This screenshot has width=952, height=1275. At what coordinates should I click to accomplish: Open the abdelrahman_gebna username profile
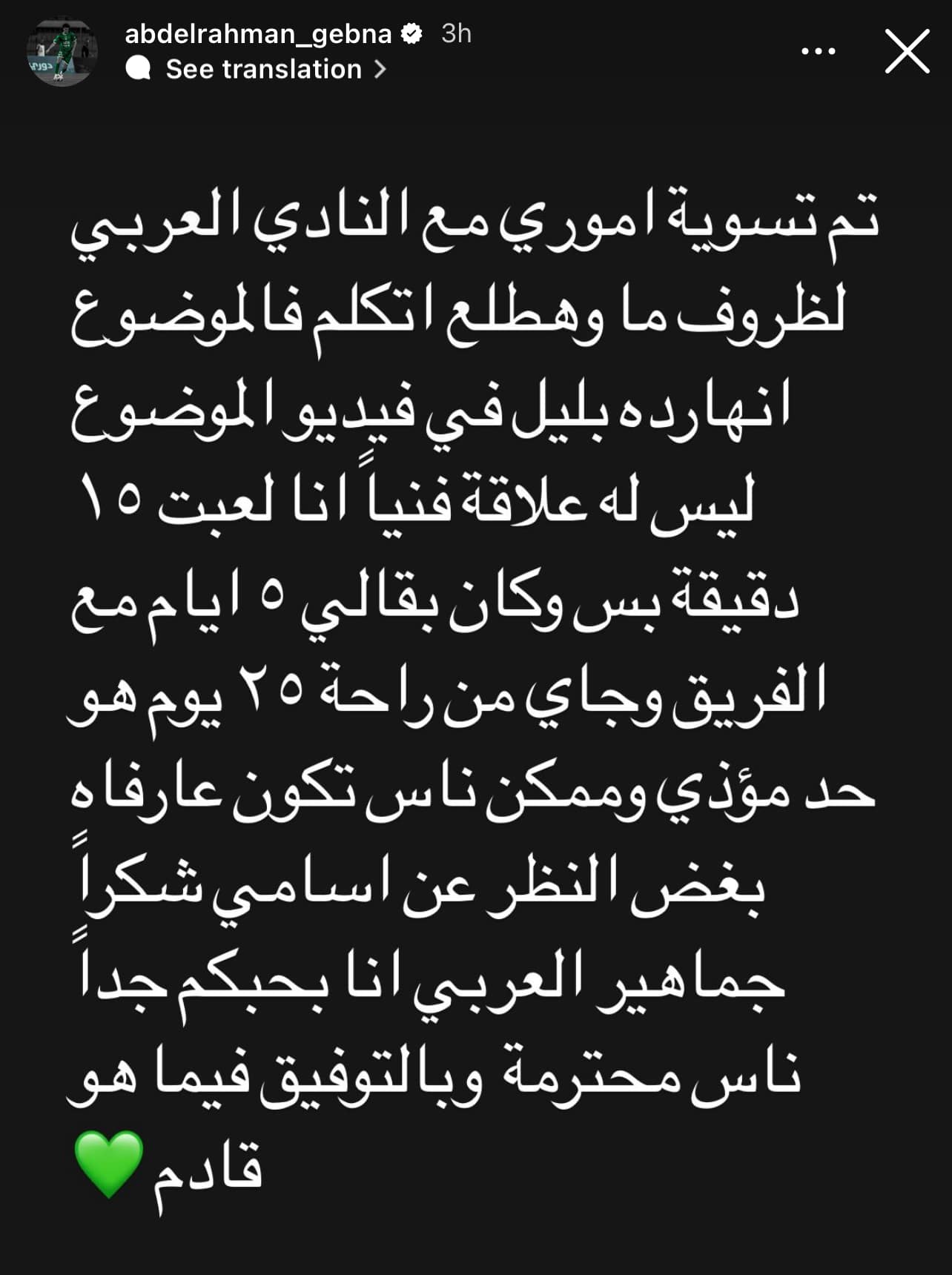(258, 33)
